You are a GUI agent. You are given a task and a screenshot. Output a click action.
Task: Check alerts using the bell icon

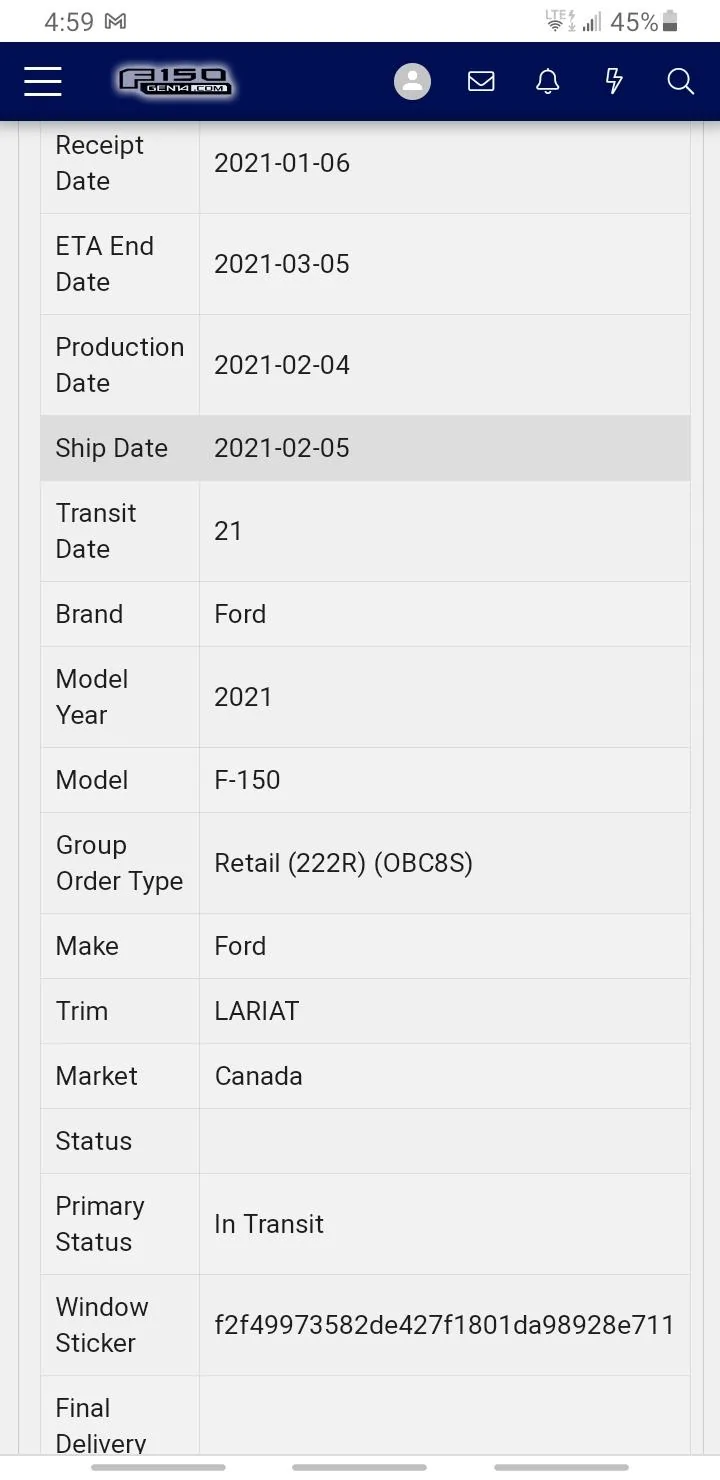[x=547, y=81]
